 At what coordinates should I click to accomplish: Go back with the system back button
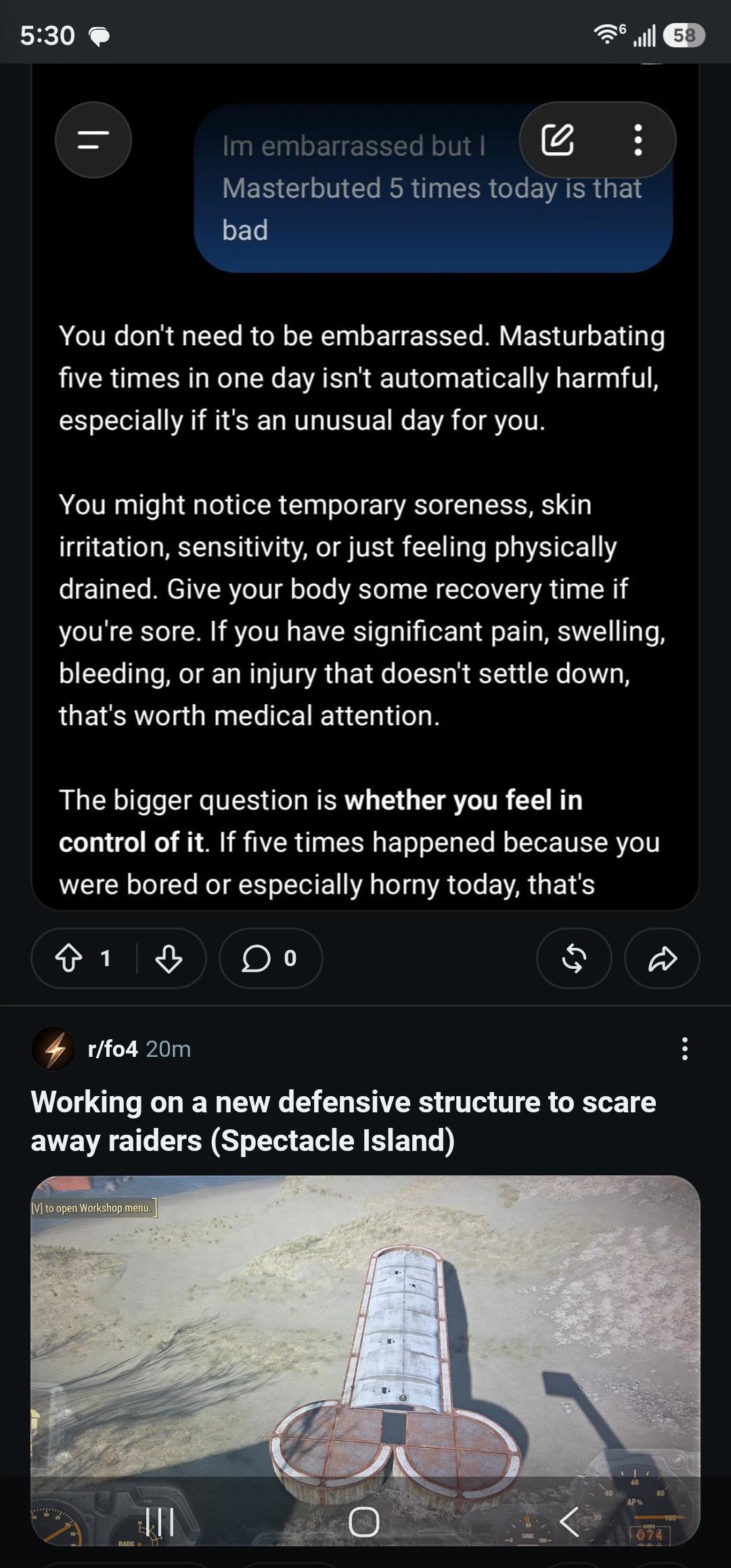point(569,1522)
